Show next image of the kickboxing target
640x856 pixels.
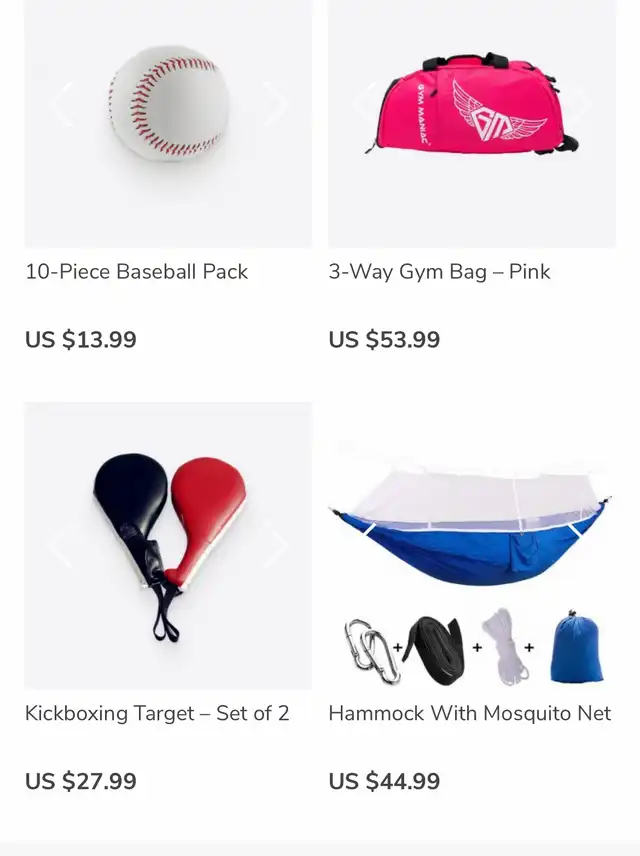pos(274,546)
